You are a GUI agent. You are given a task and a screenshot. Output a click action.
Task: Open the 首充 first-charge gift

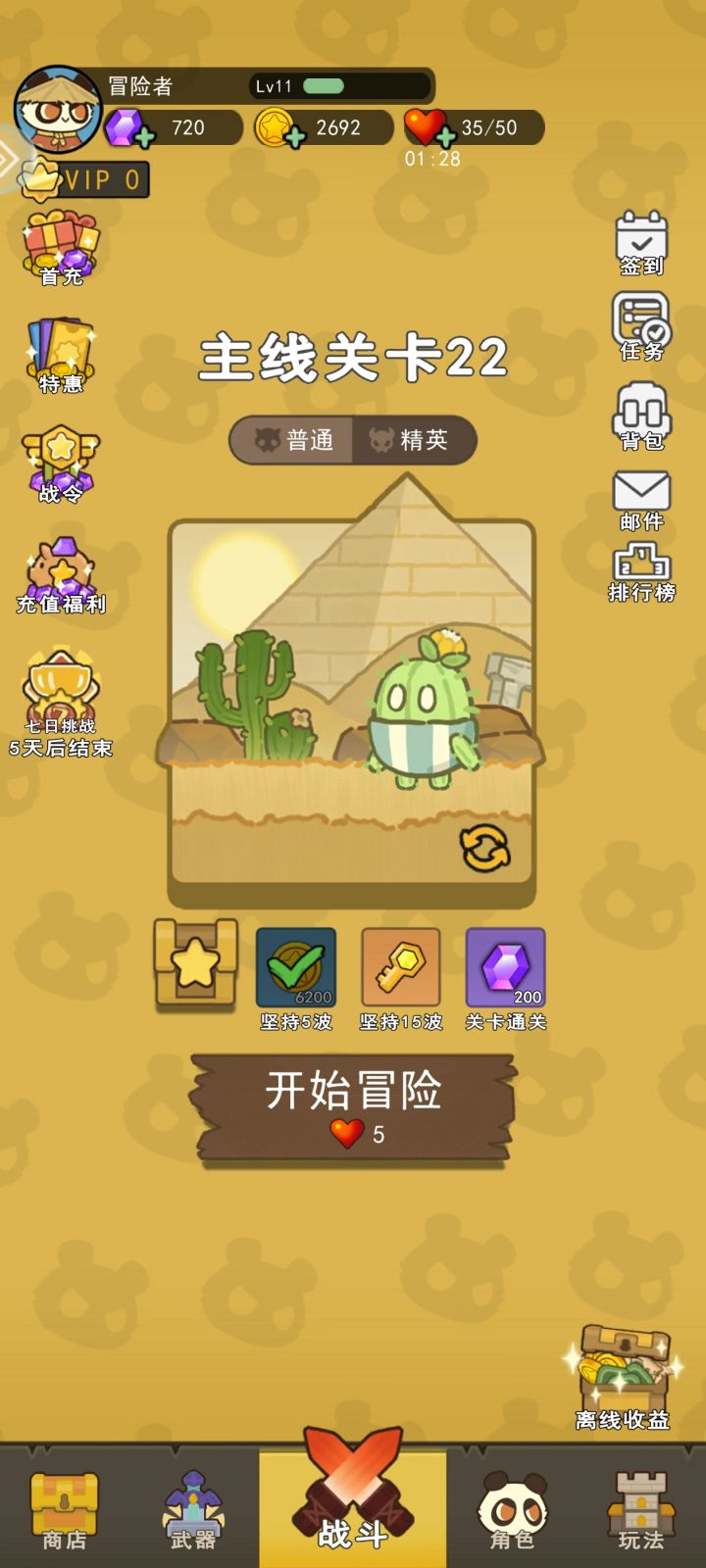click(x=59, y=247)
